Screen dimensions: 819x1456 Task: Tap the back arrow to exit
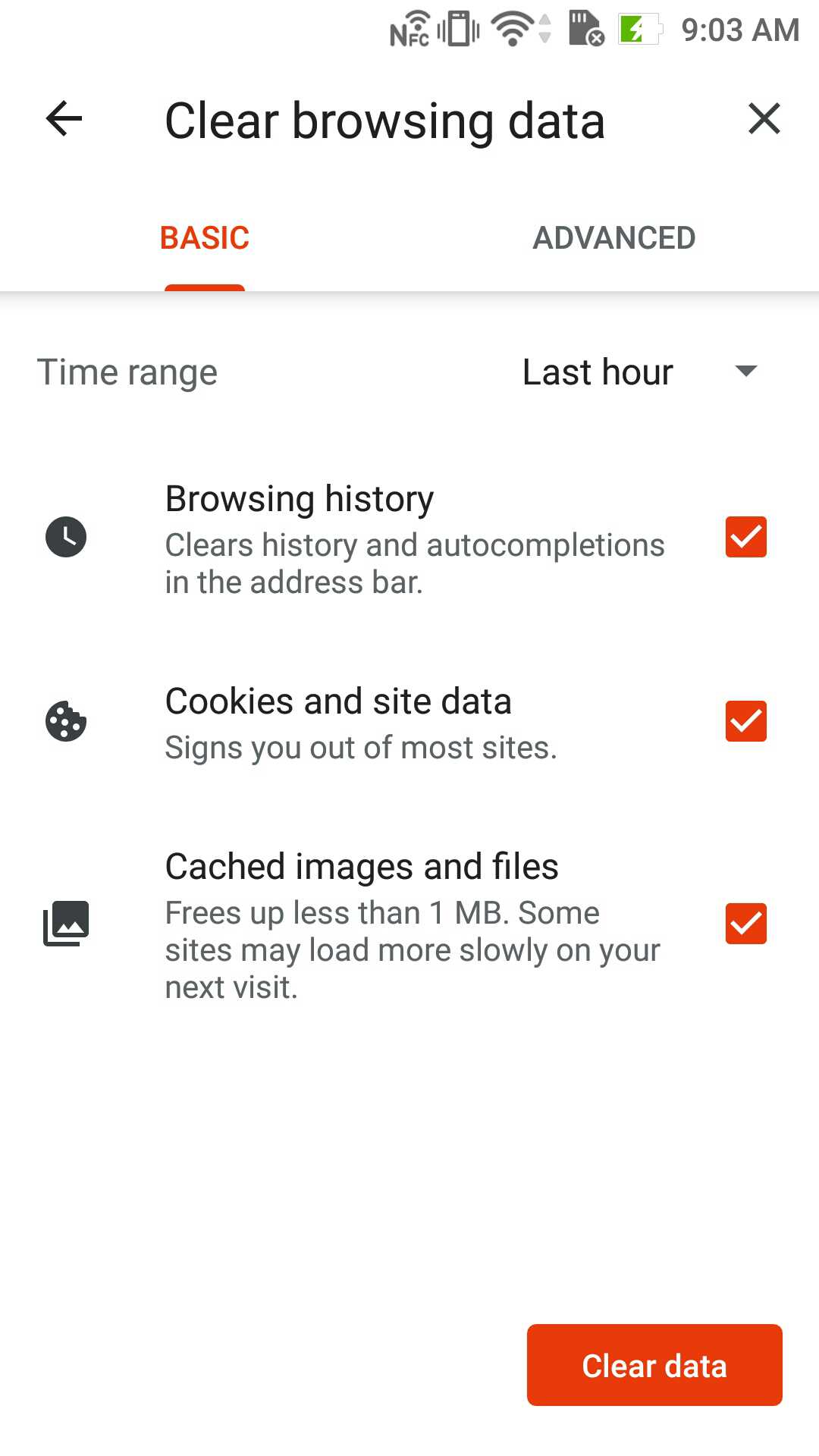pos(61,119)
